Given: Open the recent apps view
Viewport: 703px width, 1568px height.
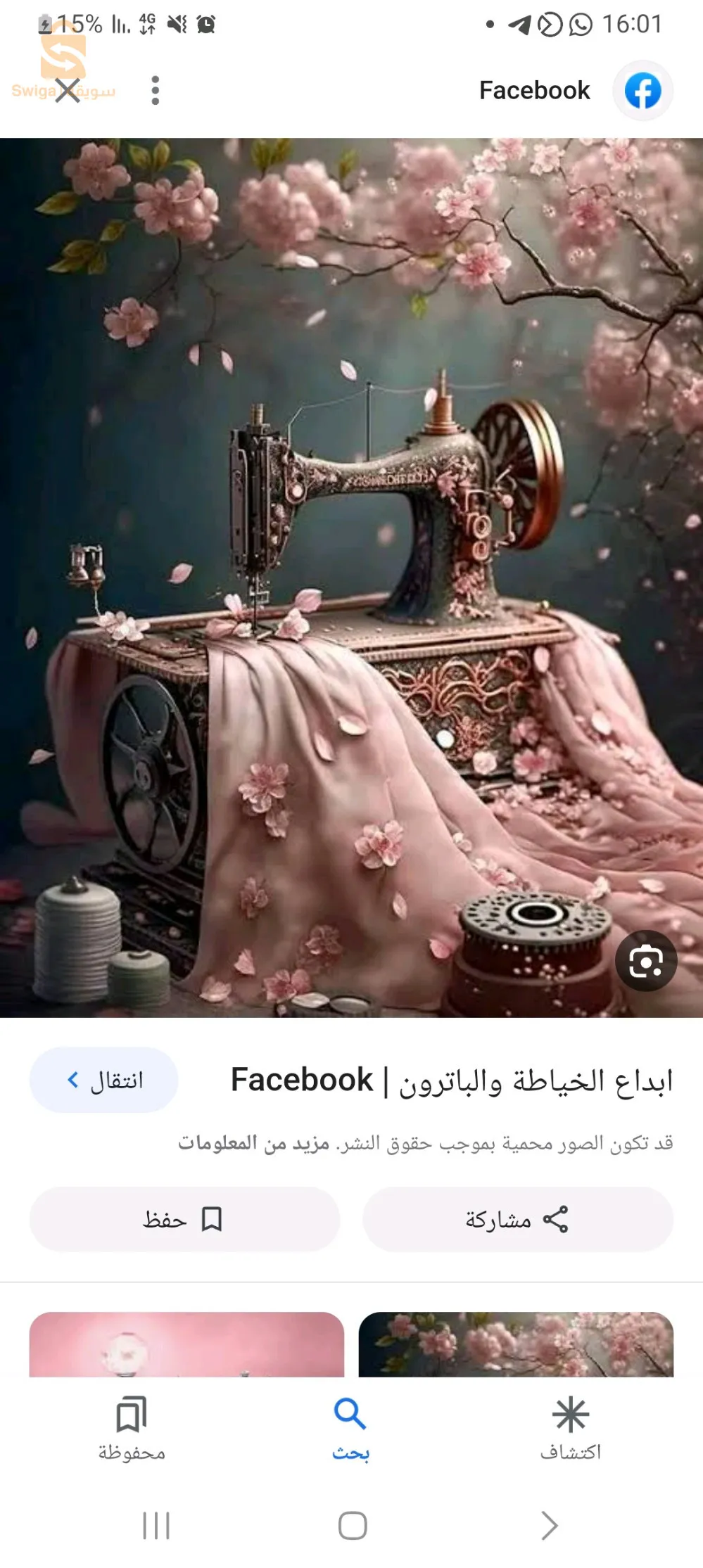Looking at the screenshot, I should pyautogui.click(x=156, y=1526).
